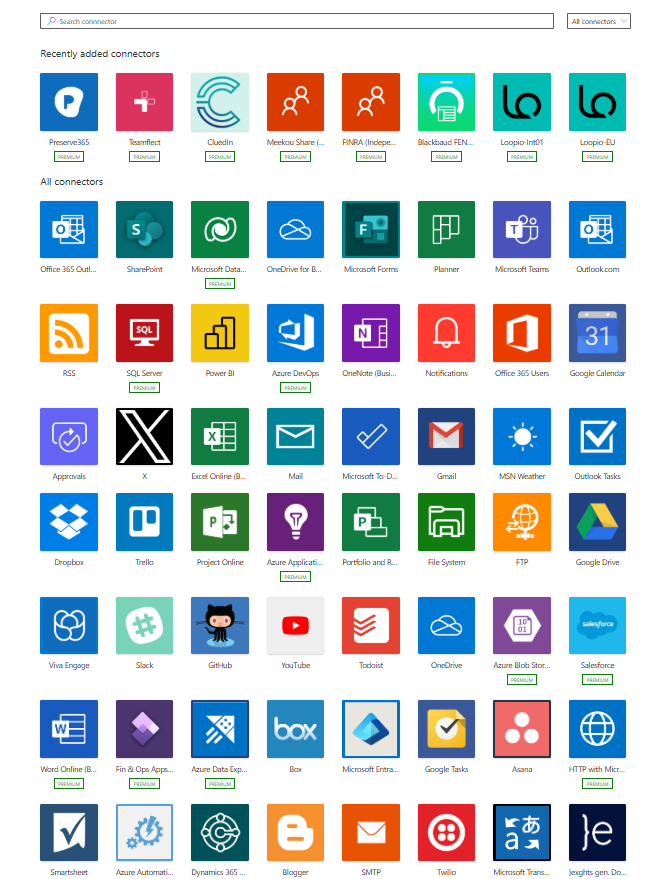This screenshot has height=879, width=670.
Task: Select the Power BI connector
Action: coord(220,333)
